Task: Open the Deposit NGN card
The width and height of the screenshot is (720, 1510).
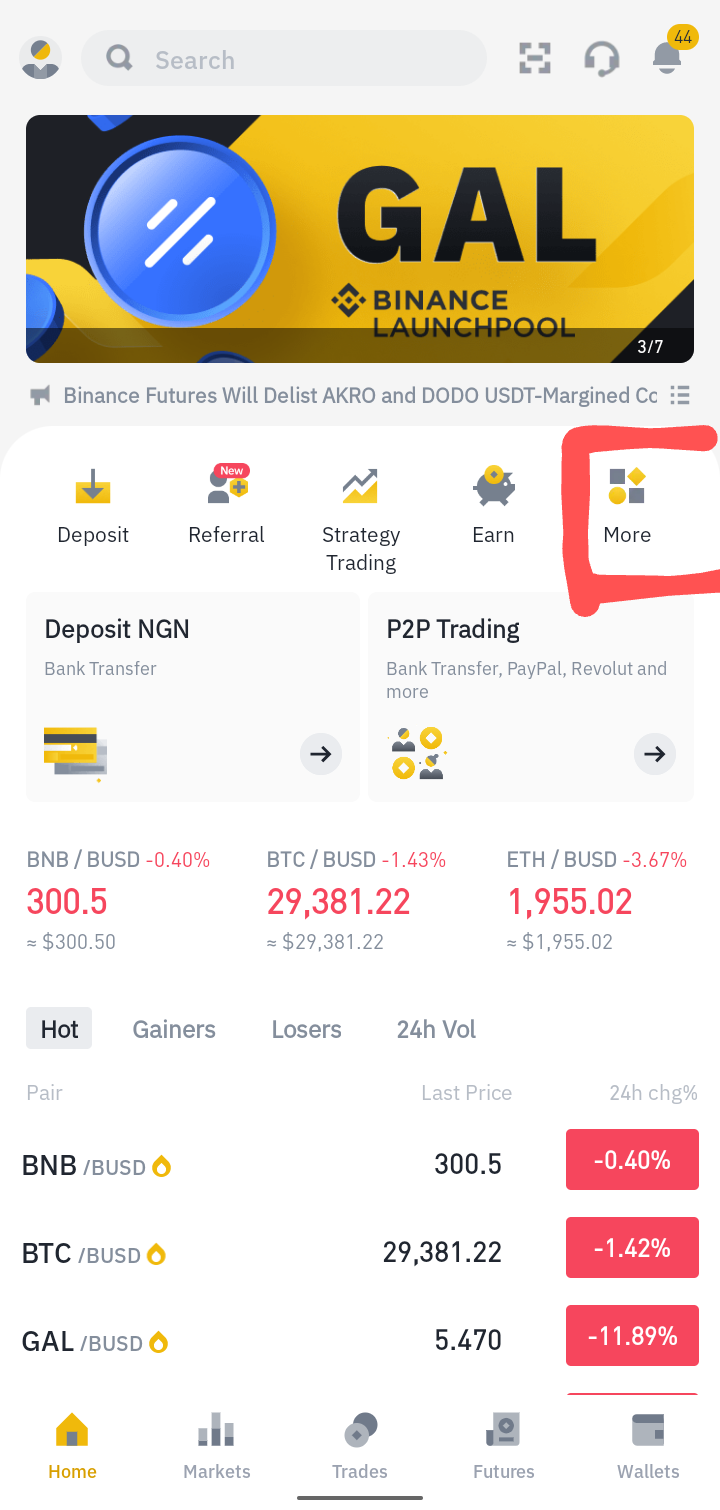Action: pyautogui.click(x=192, y=697)
